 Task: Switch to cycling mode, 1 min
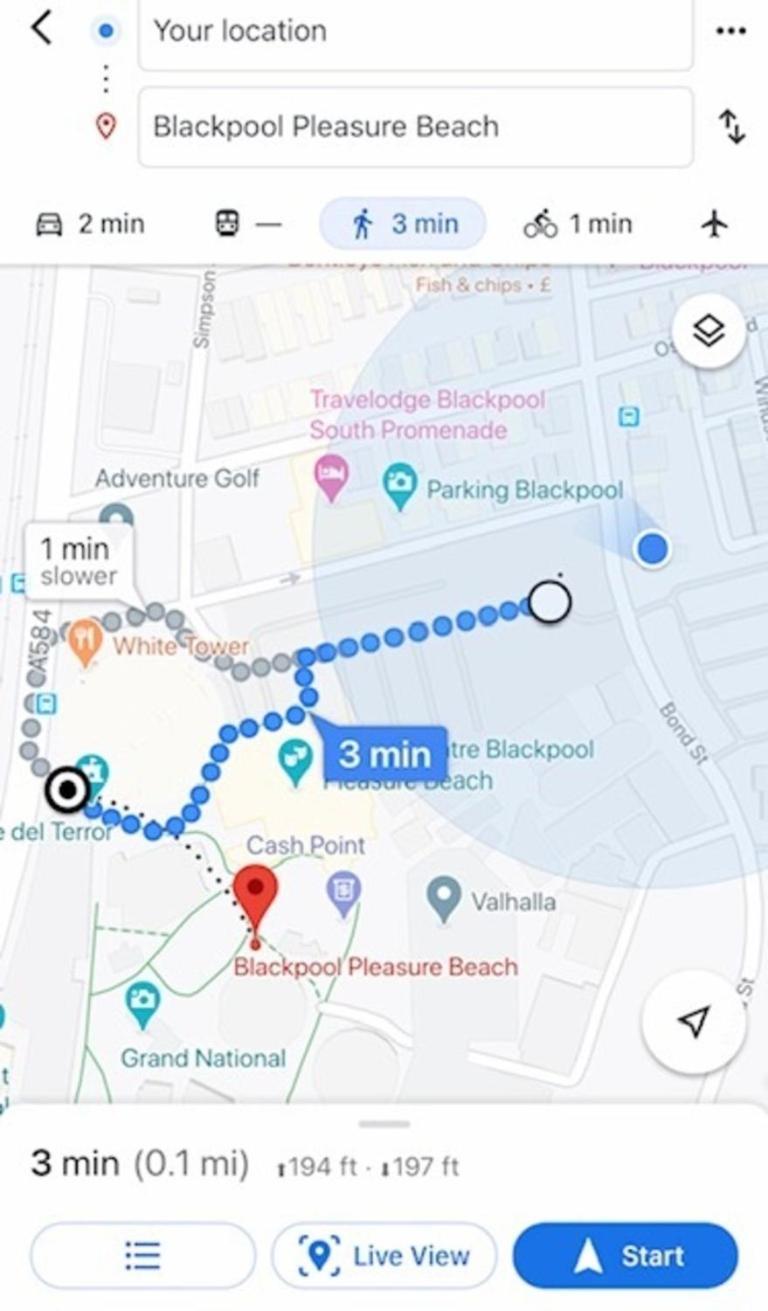click(x=578, y=224)
